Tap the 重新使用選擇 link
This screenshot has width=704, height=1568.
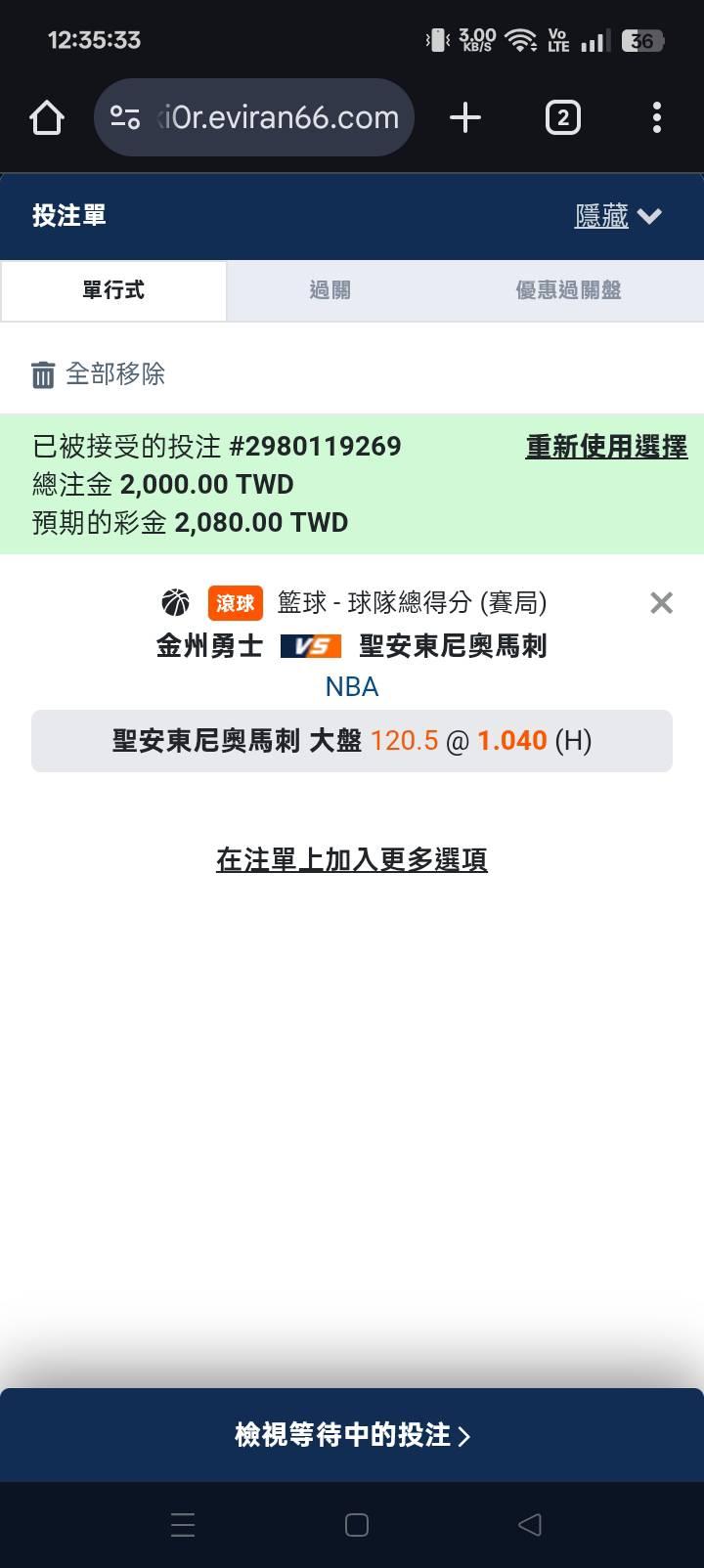606,447
